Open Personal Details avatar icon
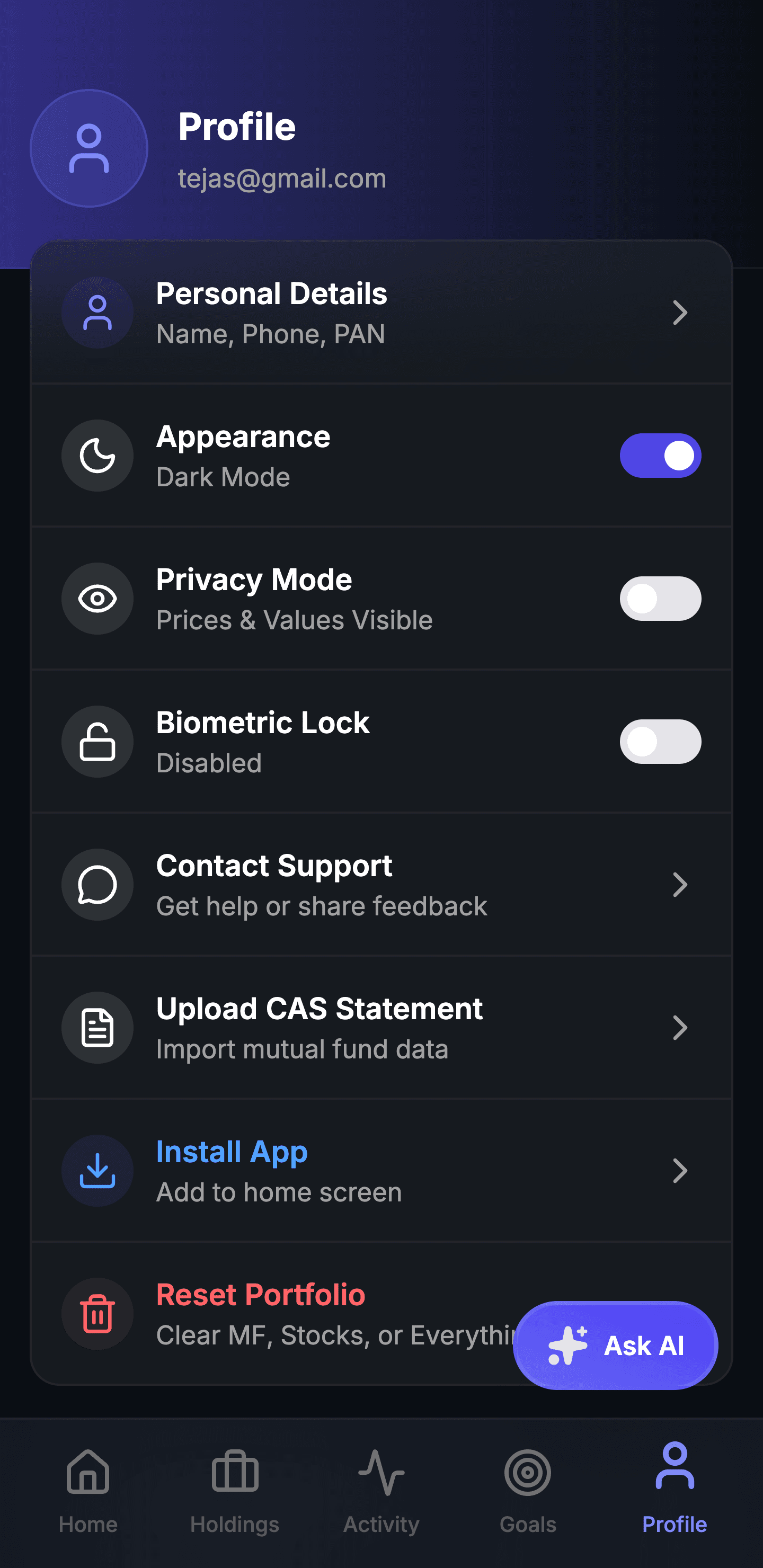Viewport: 763px width, 1568px height. pyautogui.click(x=97, y=312)
